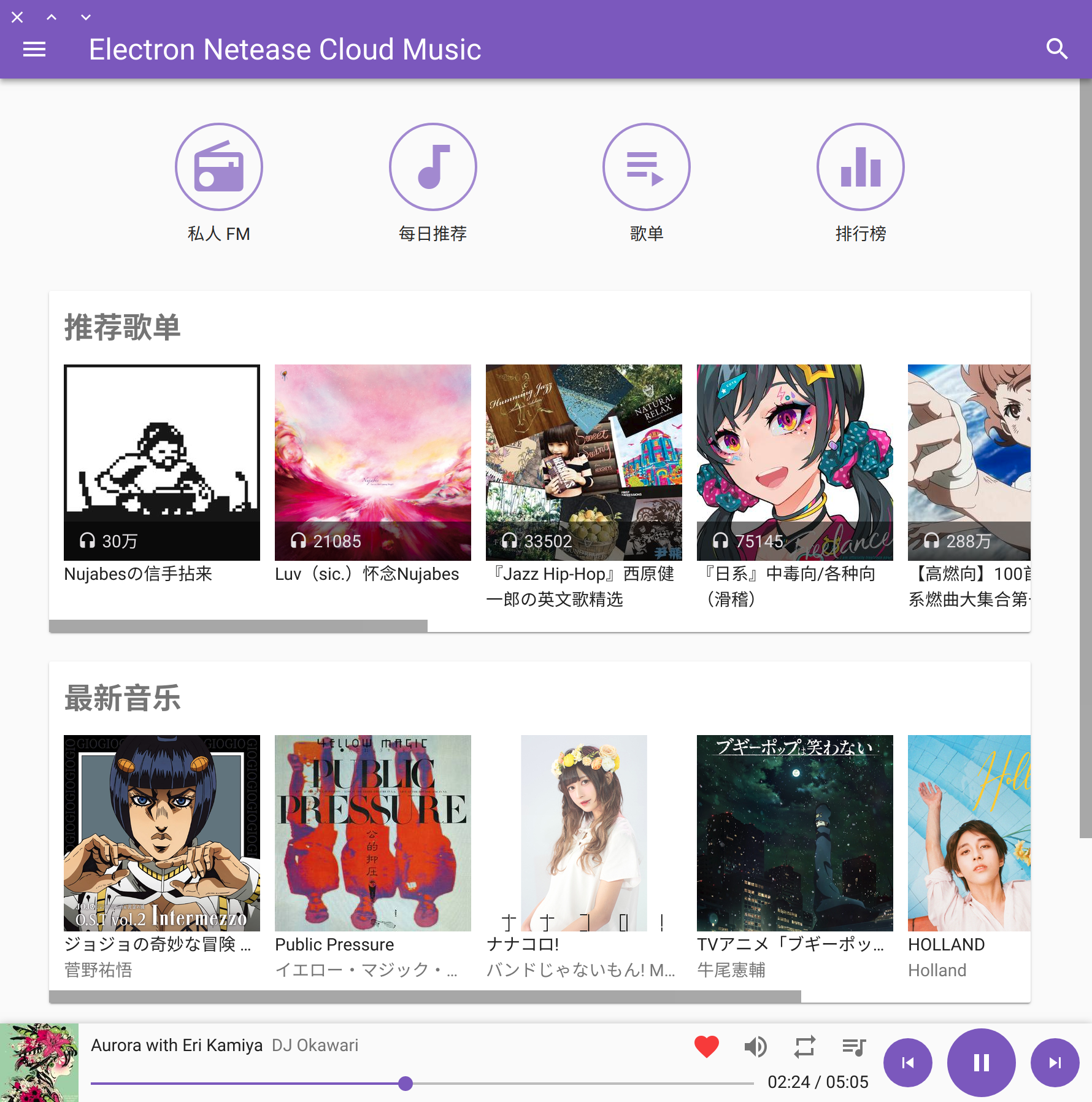Open the Public Pressure album

(x=373, y=833)
